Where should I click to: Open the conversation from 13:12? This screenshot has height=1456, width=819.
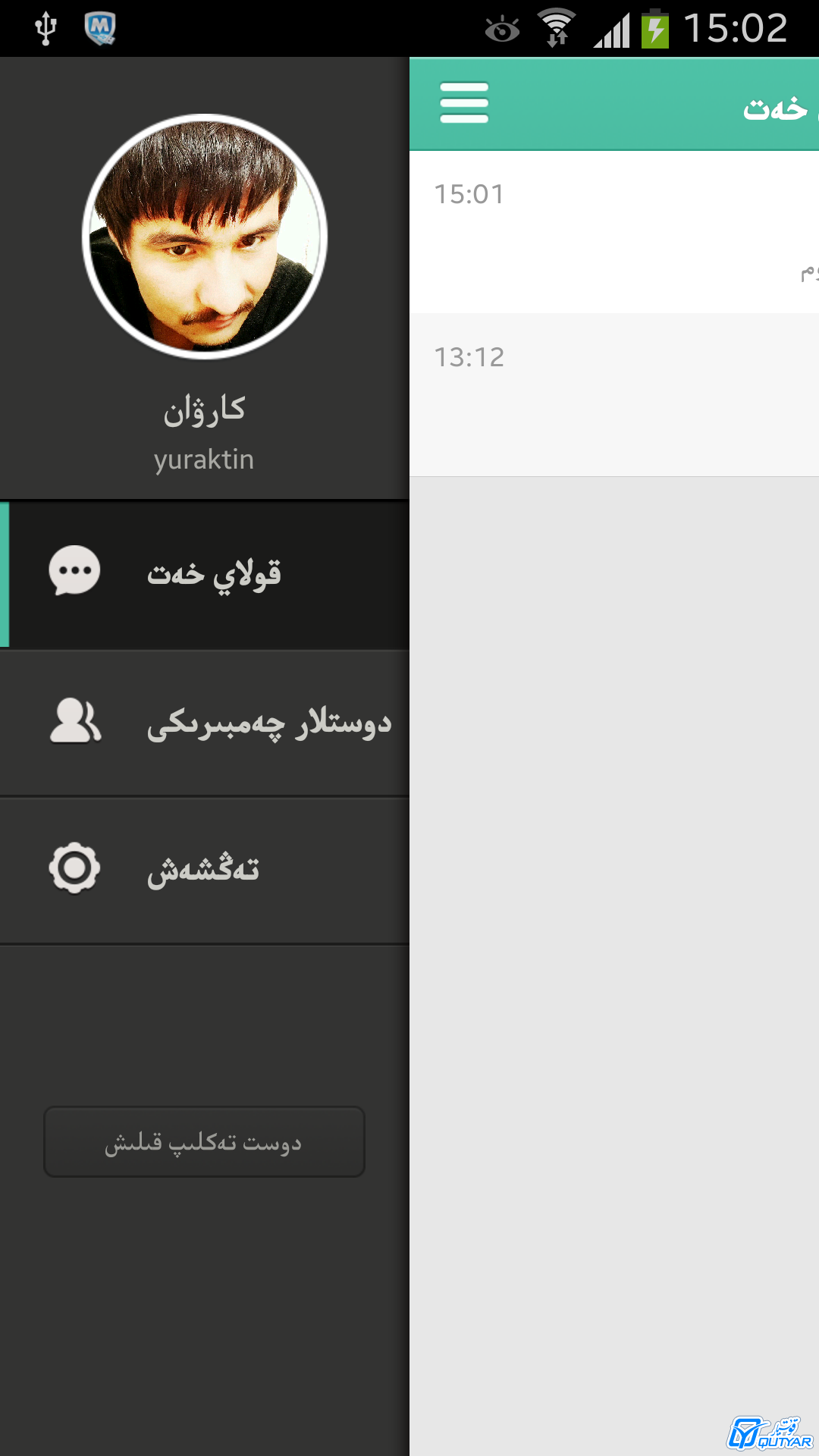click(x=614, y=395)
